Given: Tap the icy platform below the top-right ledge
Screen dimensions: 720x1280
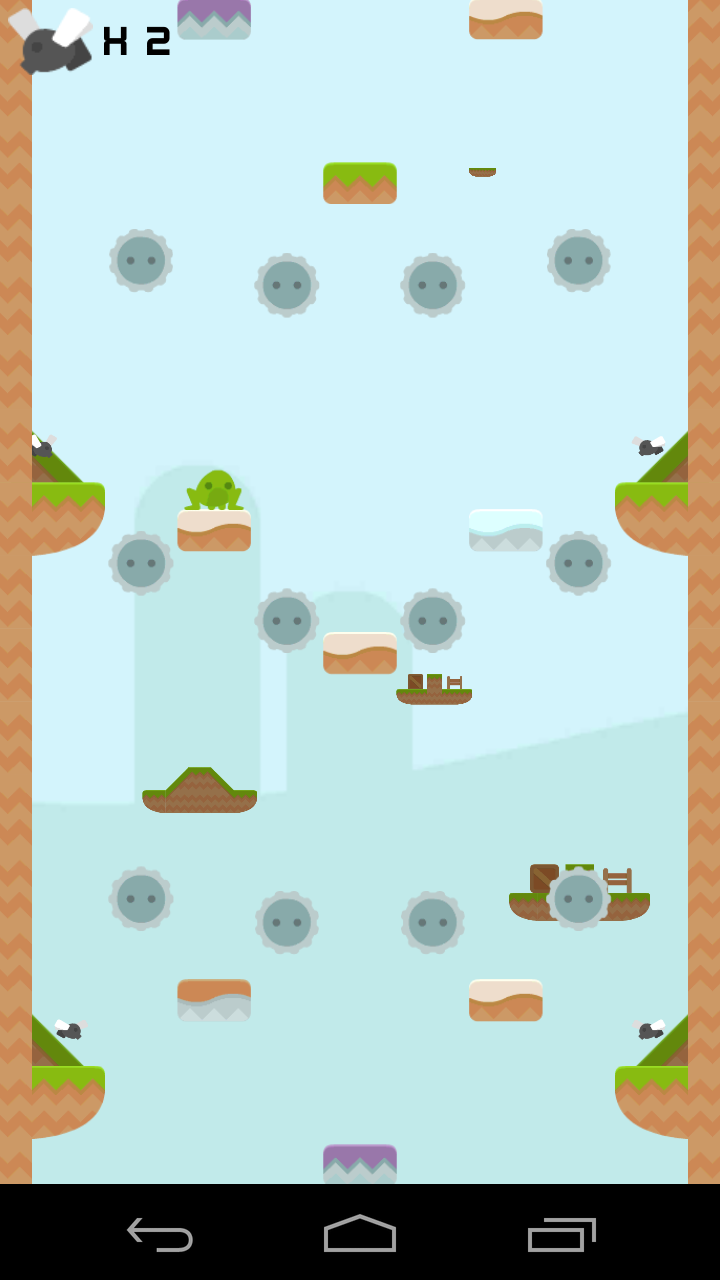Looking at the screenshot, I should tap(505, 528).
